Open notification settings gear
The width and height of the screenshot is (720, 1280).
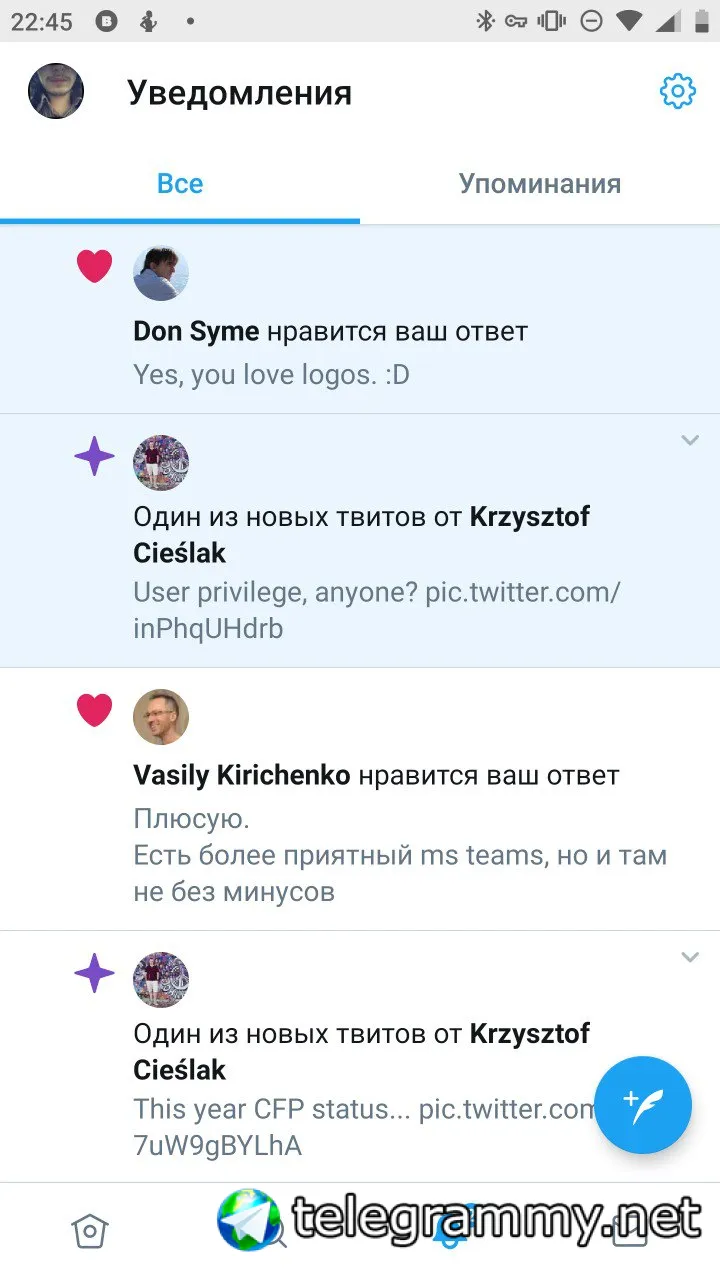(x=677, y=92)
